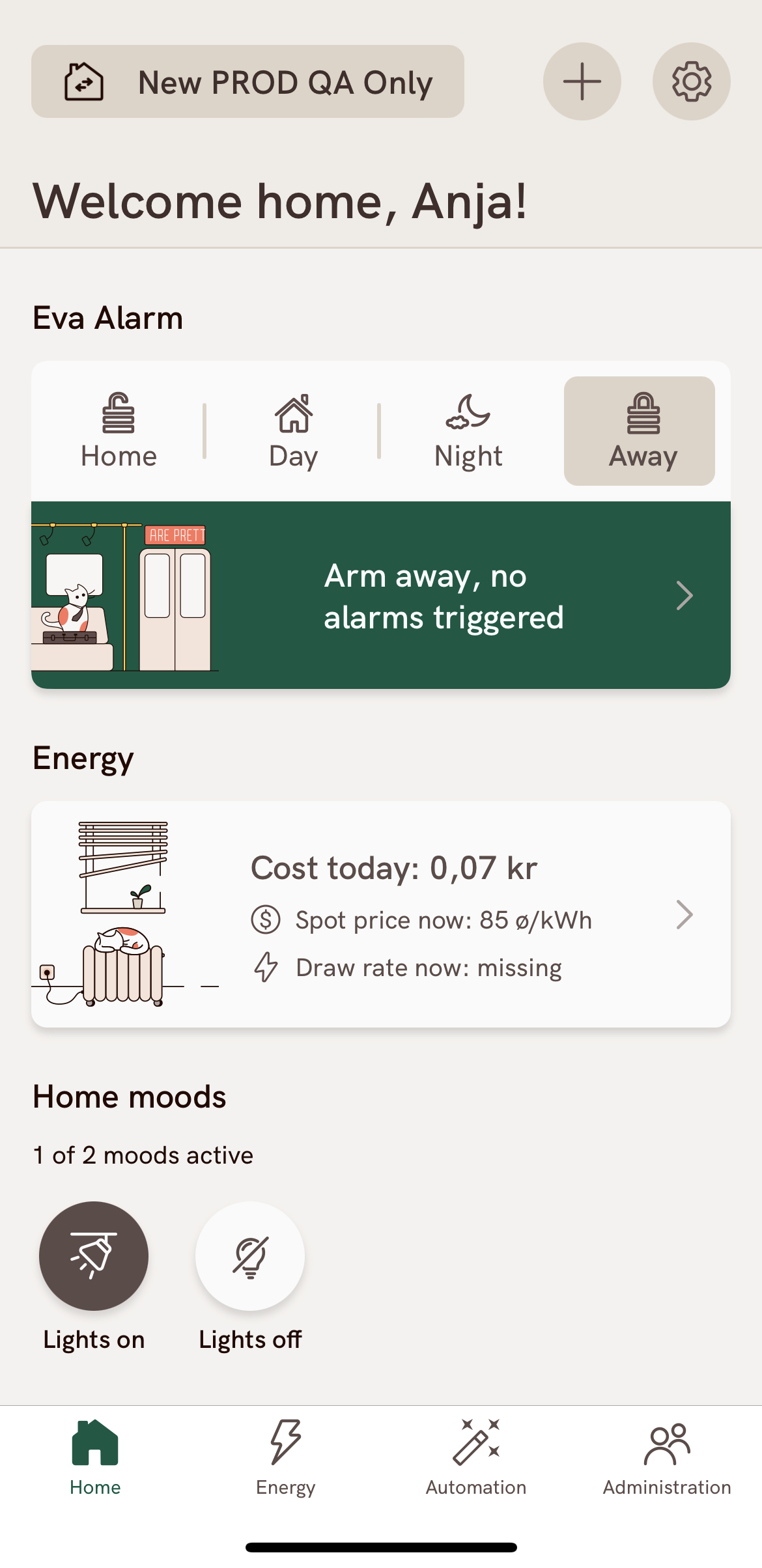Choose the Away alarm mode
Image resolution: width=762 pixels, height=1568 pixels.
pos(639,430)
